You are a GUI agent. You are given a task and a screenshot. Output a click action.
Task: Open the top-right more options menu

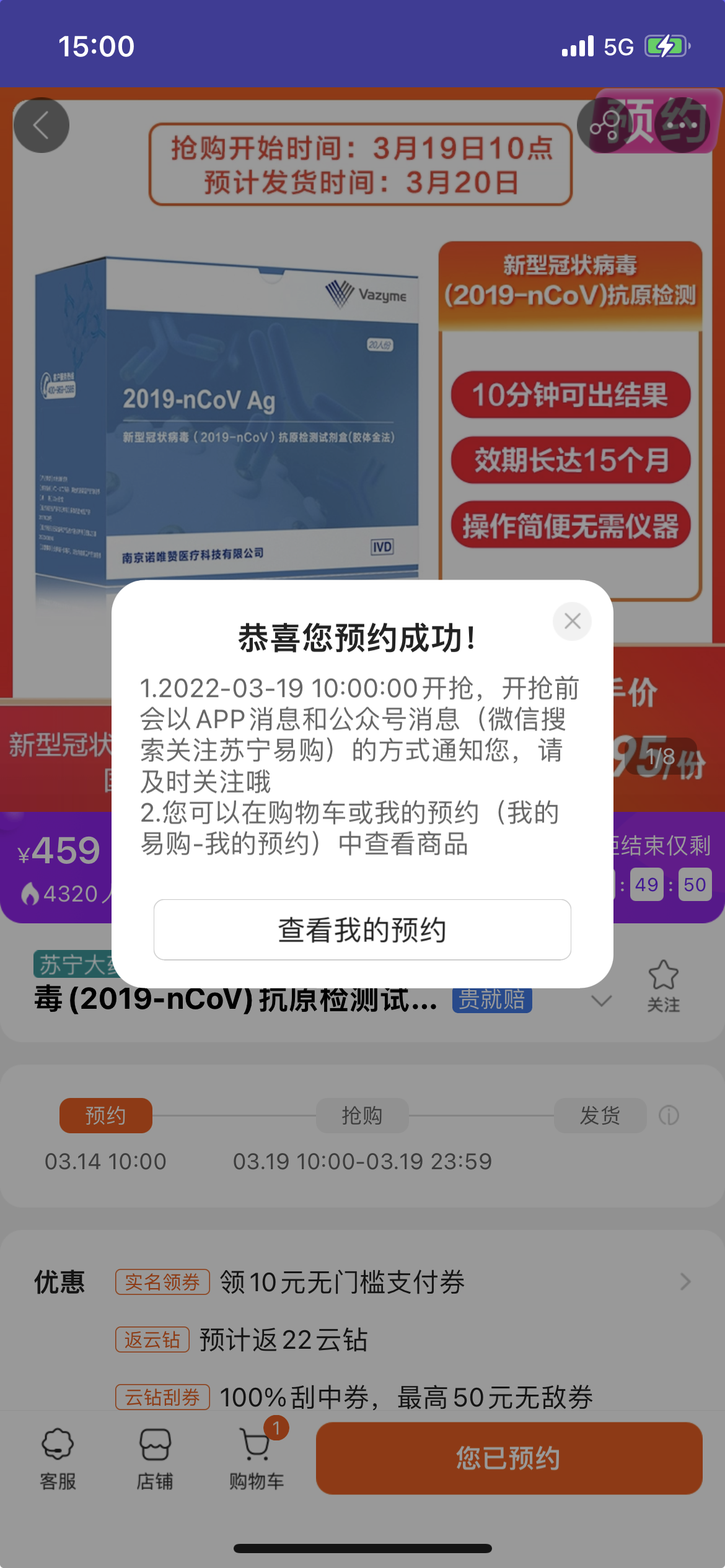tap(682, 126)
